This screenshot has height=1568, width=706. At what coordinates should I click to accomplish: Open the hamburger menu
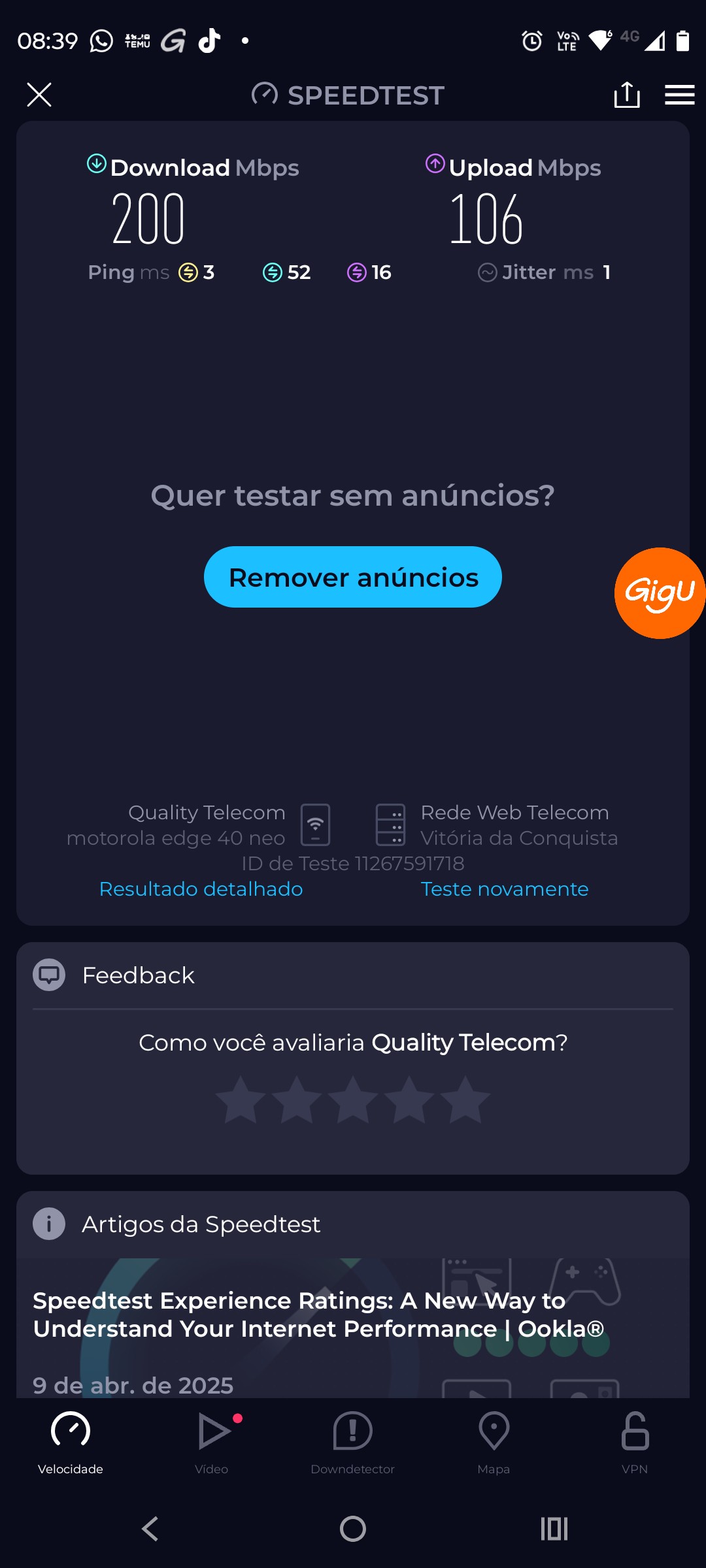point(679,95)
